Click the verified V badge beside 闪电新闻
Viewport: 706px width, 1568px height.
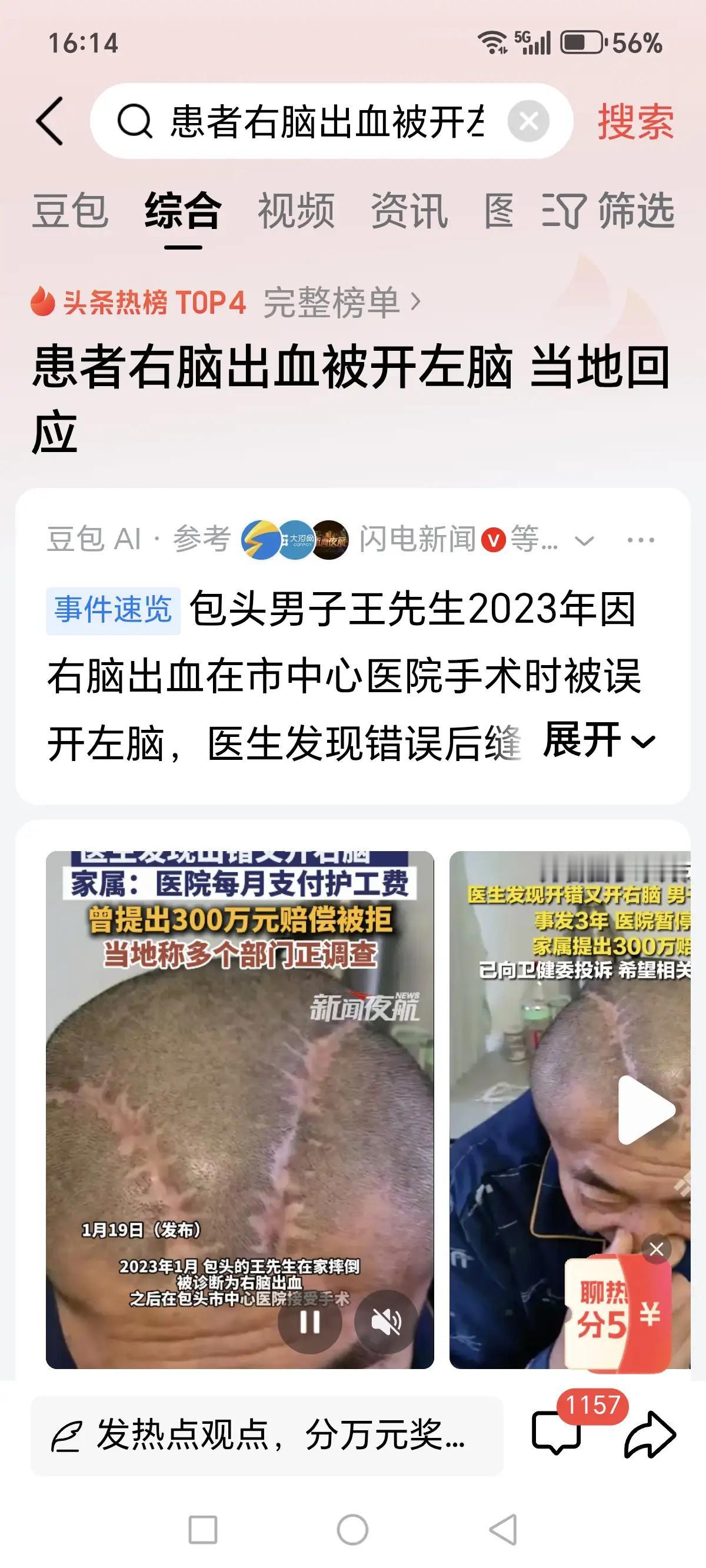click(x=493, y=540)
